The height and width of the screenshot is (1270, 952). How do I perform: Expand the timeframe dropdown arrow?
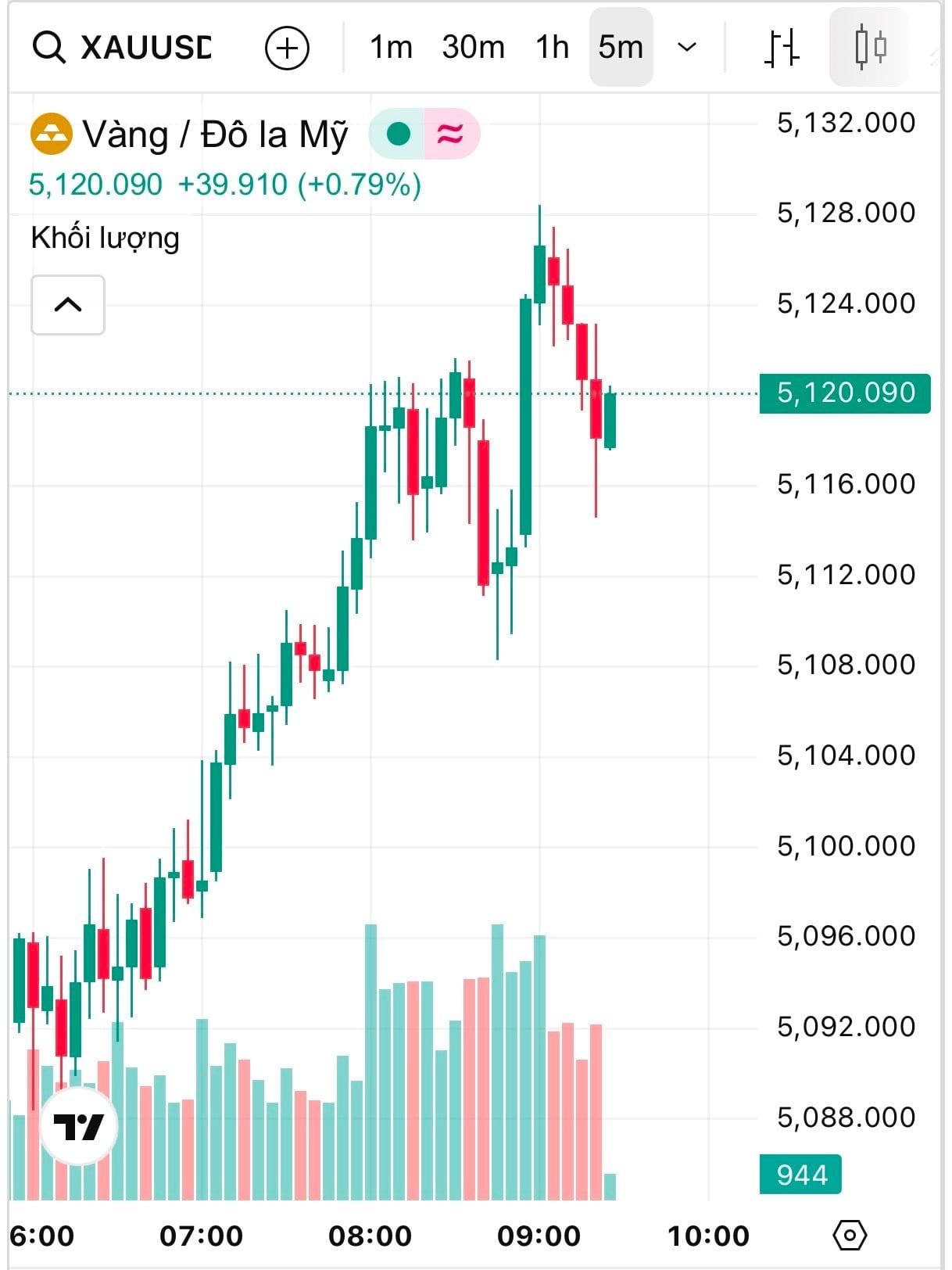[x=686, y=48]
